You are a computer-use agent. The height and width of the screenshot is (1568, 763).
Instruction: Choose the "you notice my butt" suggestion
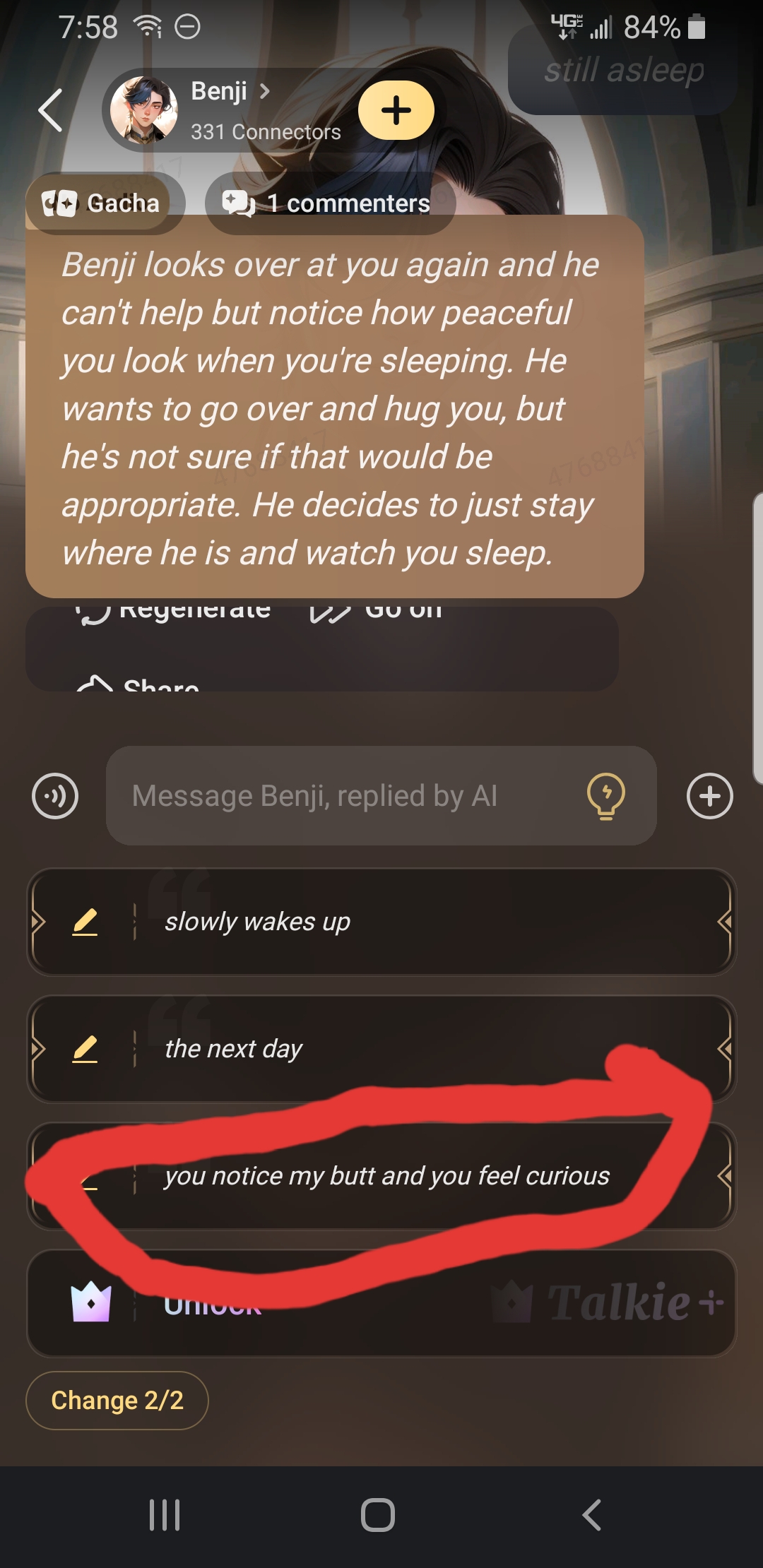(387, 1176)
